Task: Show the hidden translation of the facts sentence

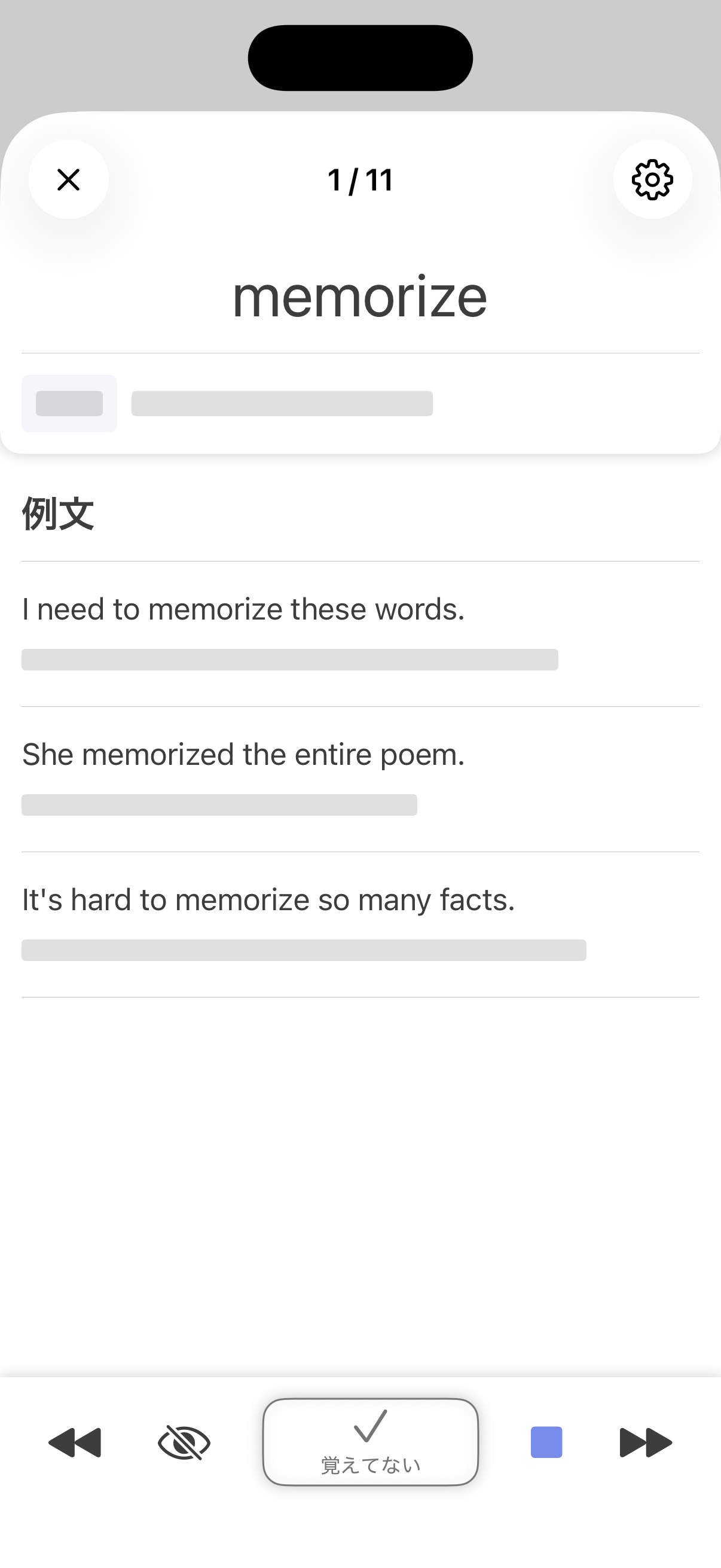Action: coord(304,950)
